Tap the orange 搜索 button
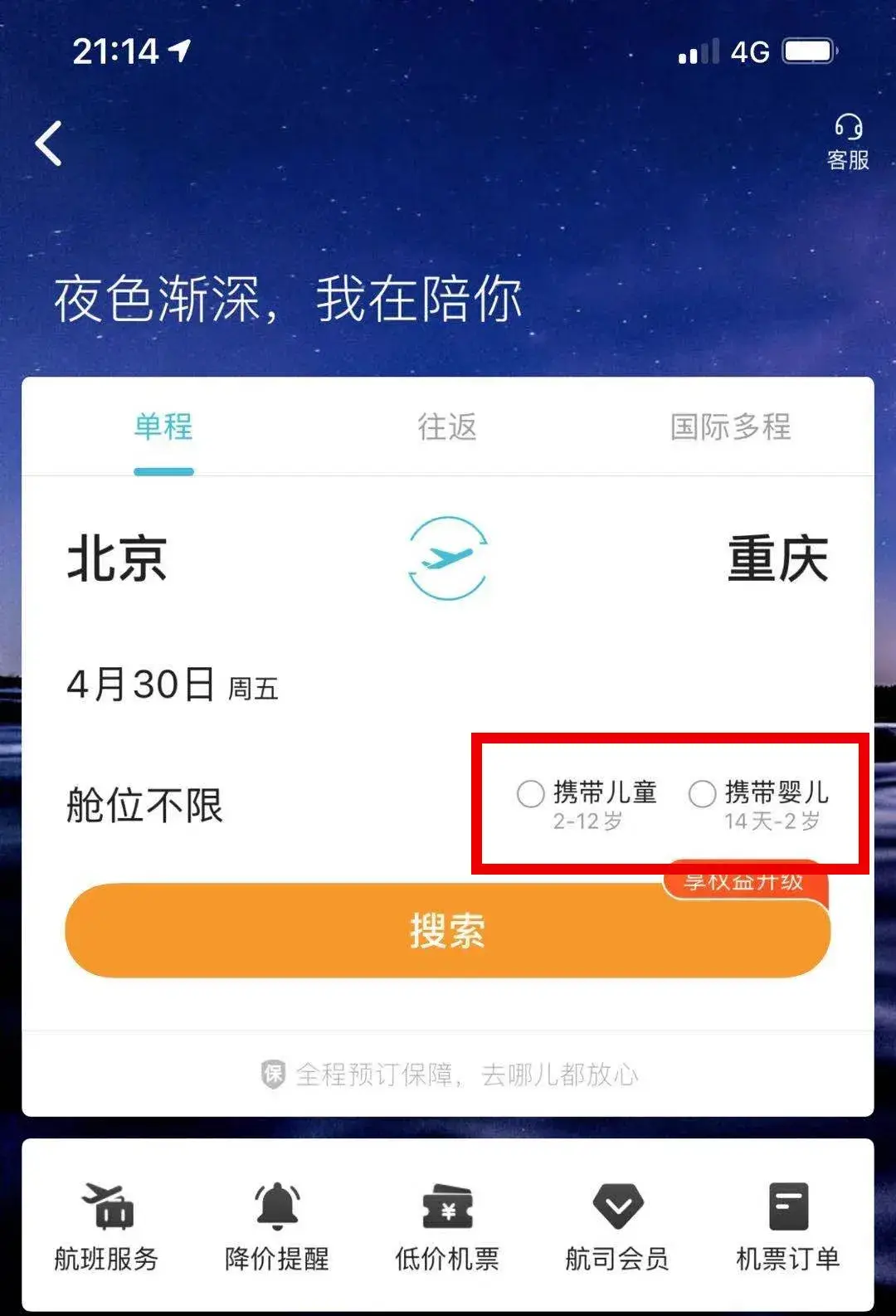 pyautogui.click(x=447, y=930)
